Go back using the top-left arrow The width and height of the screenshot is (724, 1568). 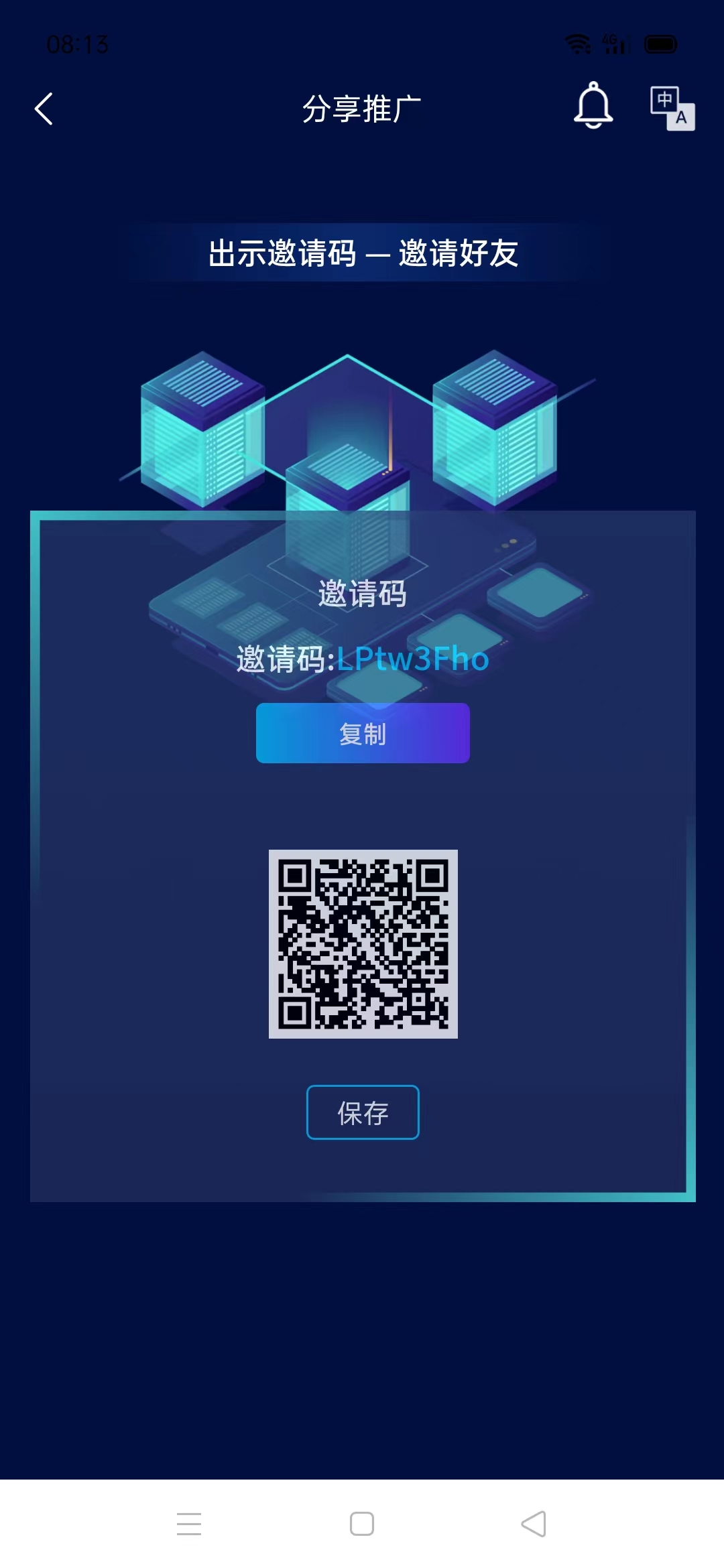[44, 109]
